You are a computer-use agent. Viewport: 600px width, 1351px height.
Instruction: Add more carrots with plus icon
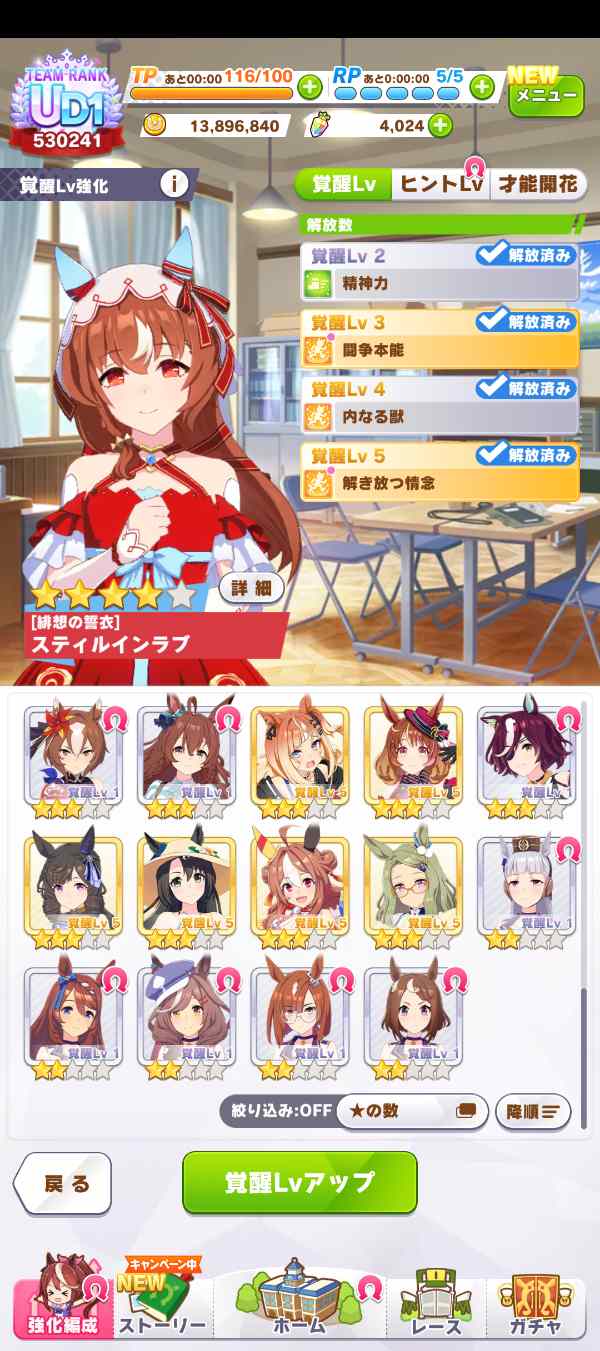coord(439,126)
